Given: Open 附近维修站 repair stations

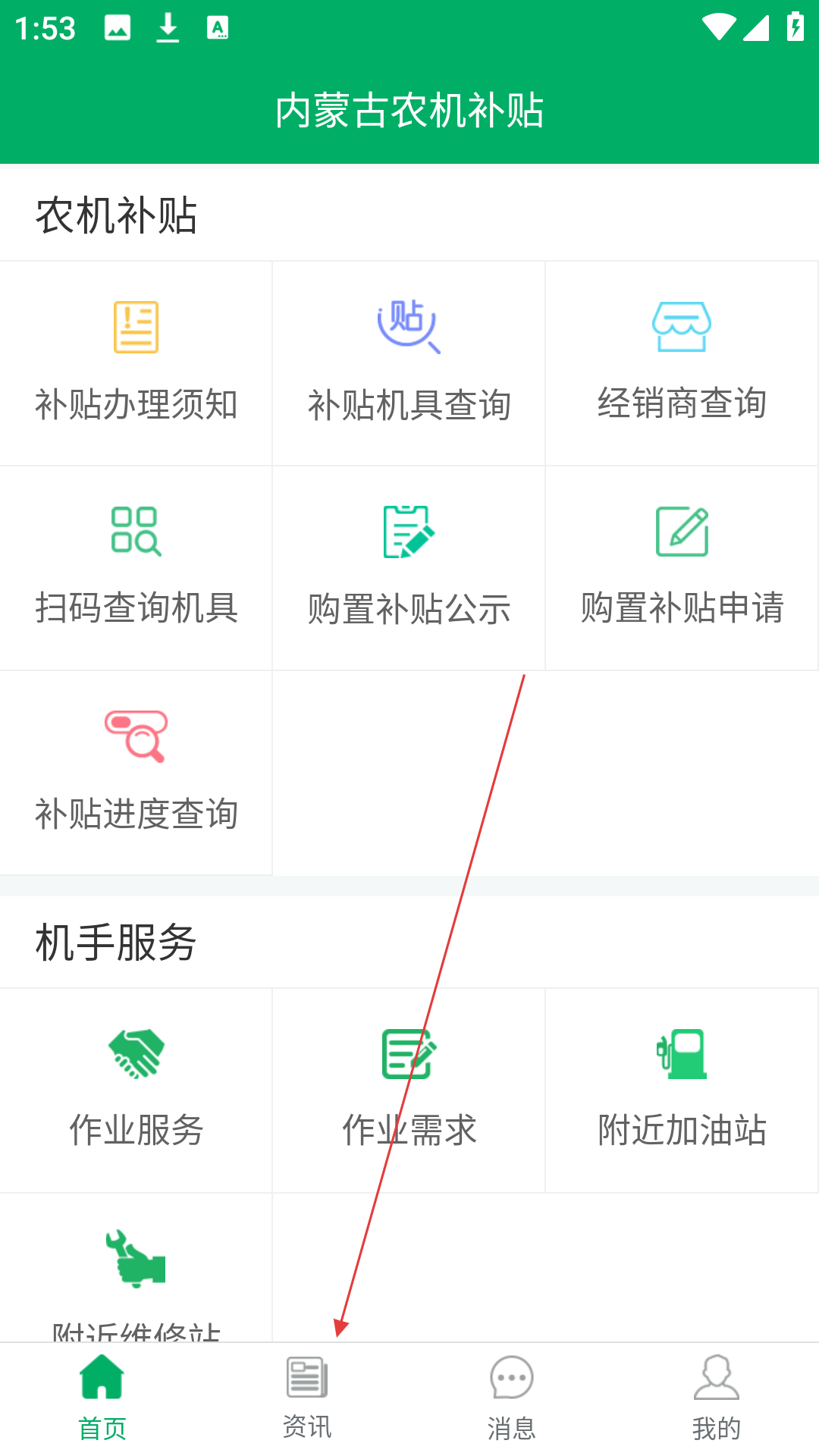Looking at the screenshot, I should tap(136, 1268).
